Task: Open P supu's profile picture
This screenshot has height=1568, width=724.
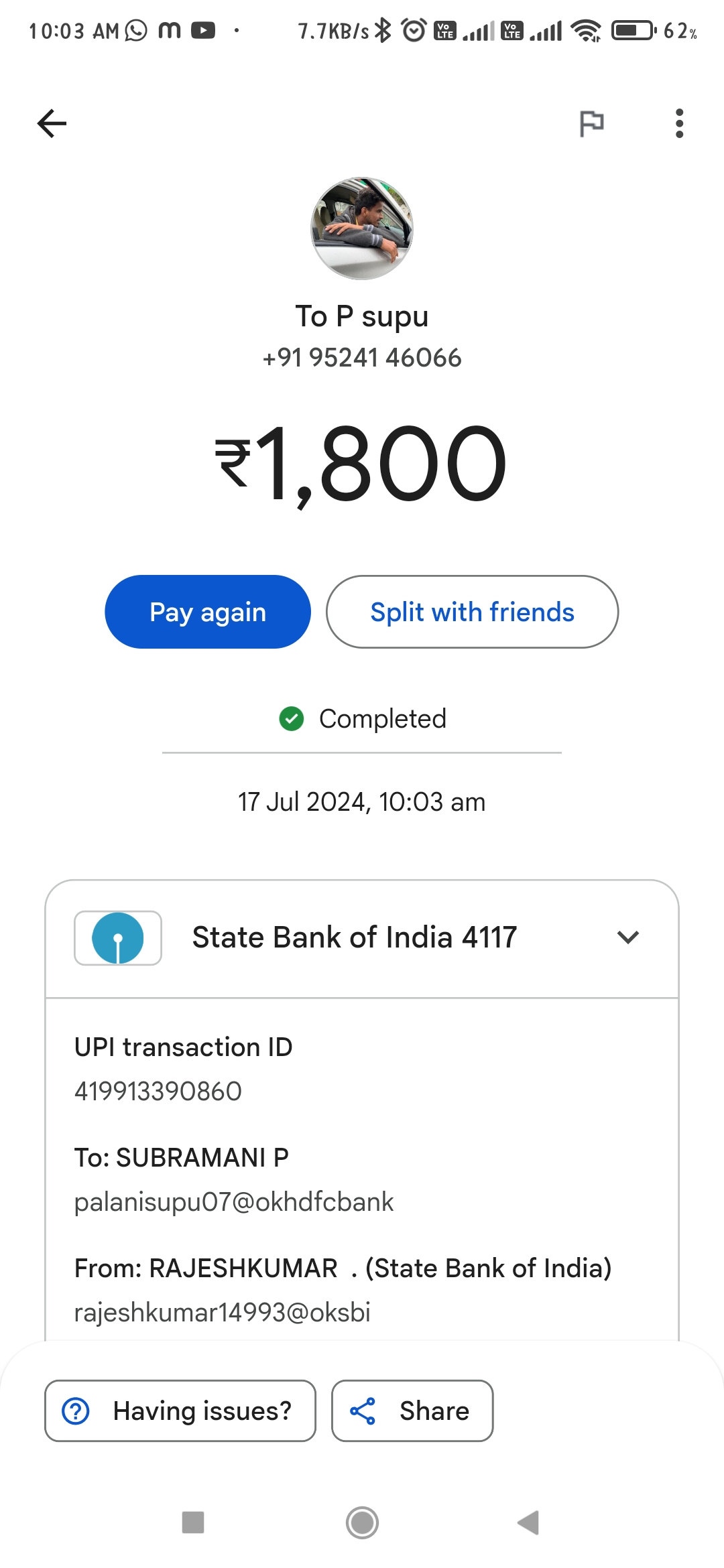Action: coord(362,228)
